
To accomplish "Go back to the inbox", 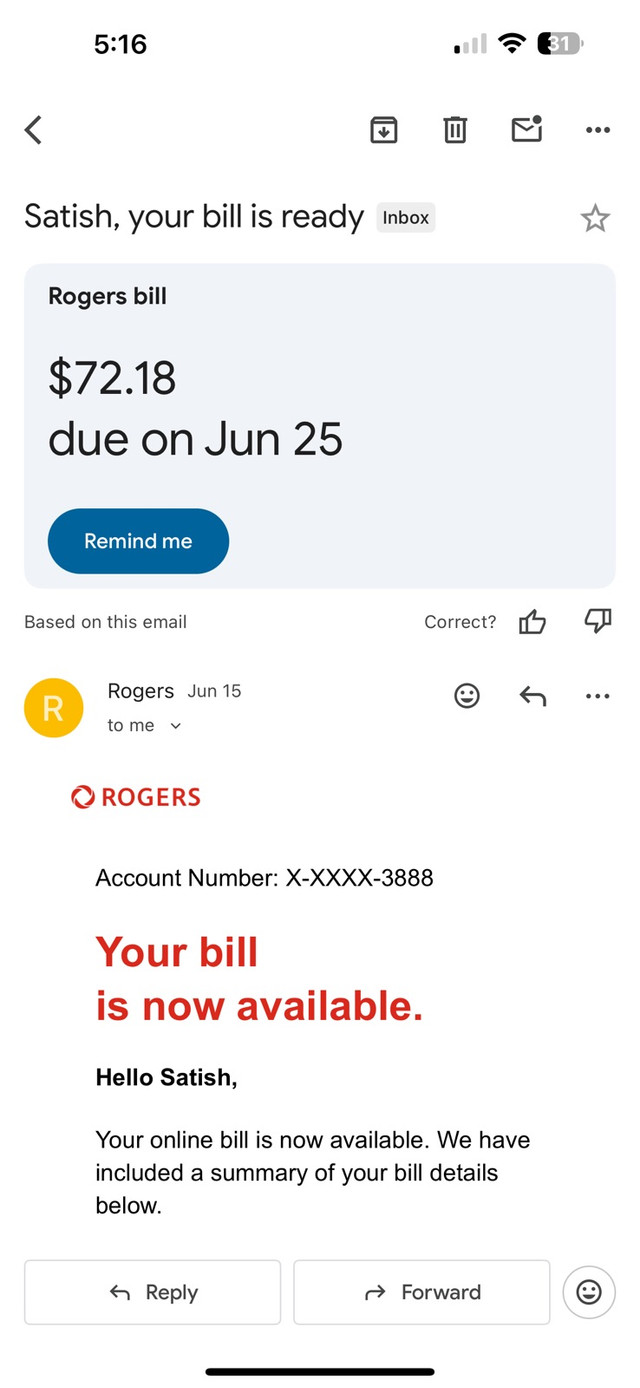I will (34, 130).
